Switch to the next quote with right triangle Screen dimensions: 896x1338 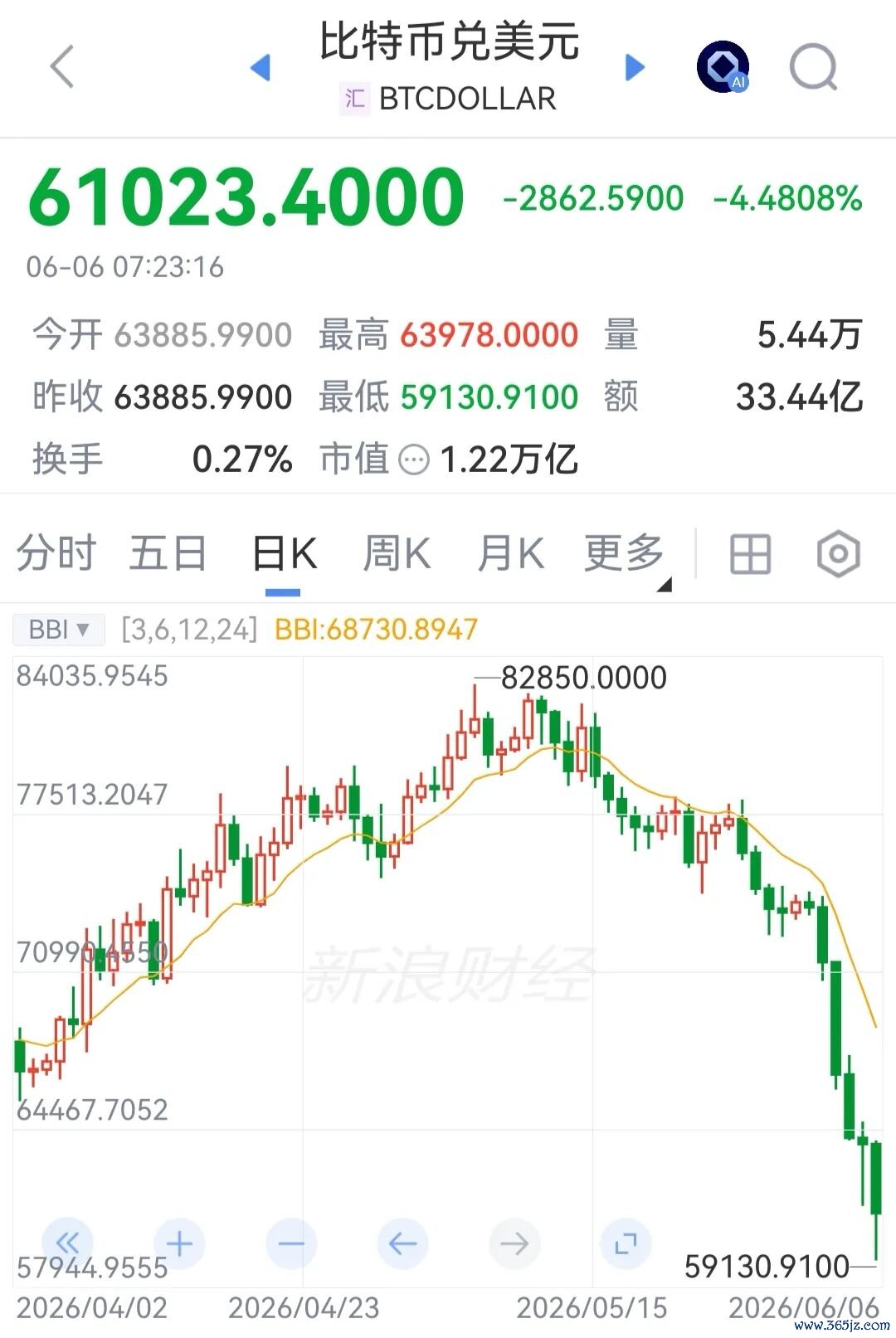[635, 67]
